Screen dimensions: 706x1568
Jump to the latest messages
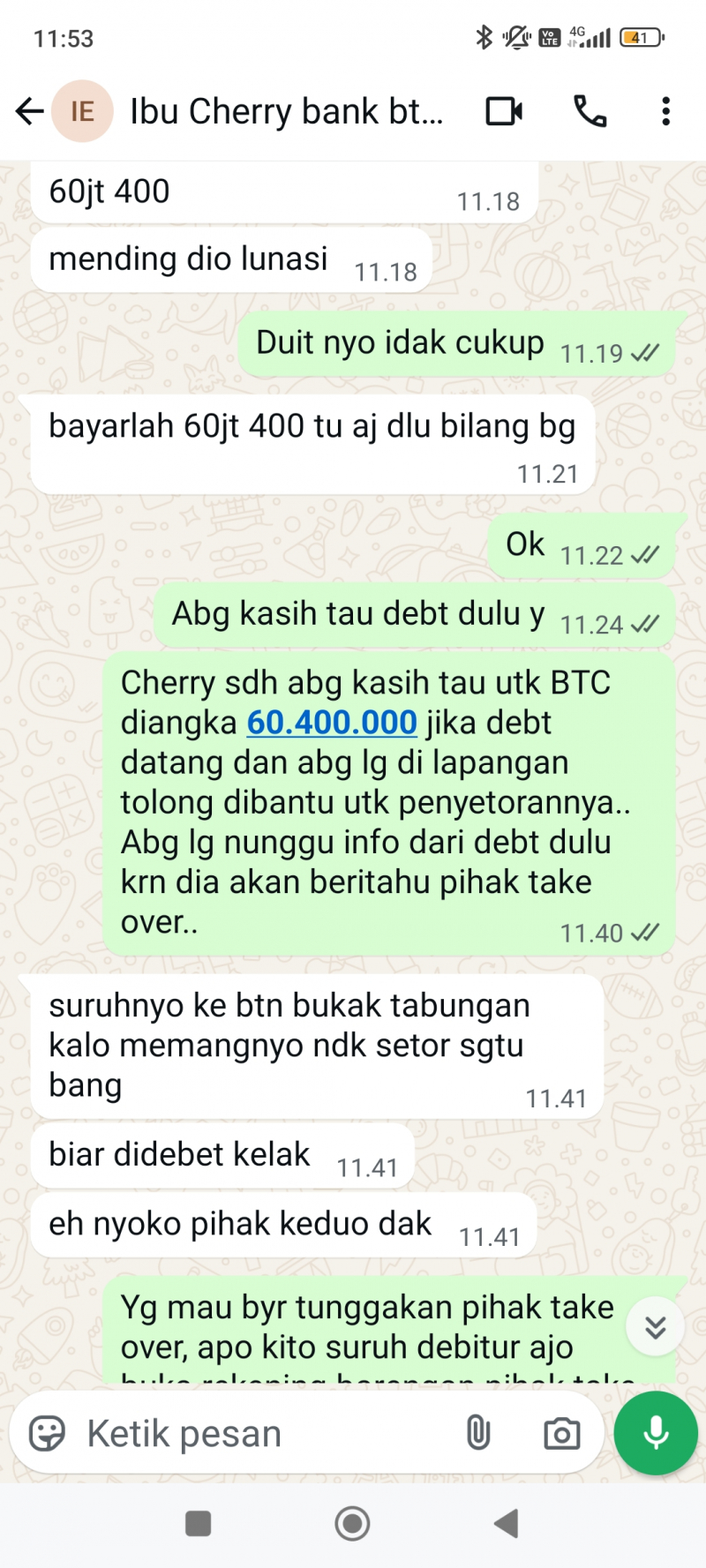(655, 1326)
